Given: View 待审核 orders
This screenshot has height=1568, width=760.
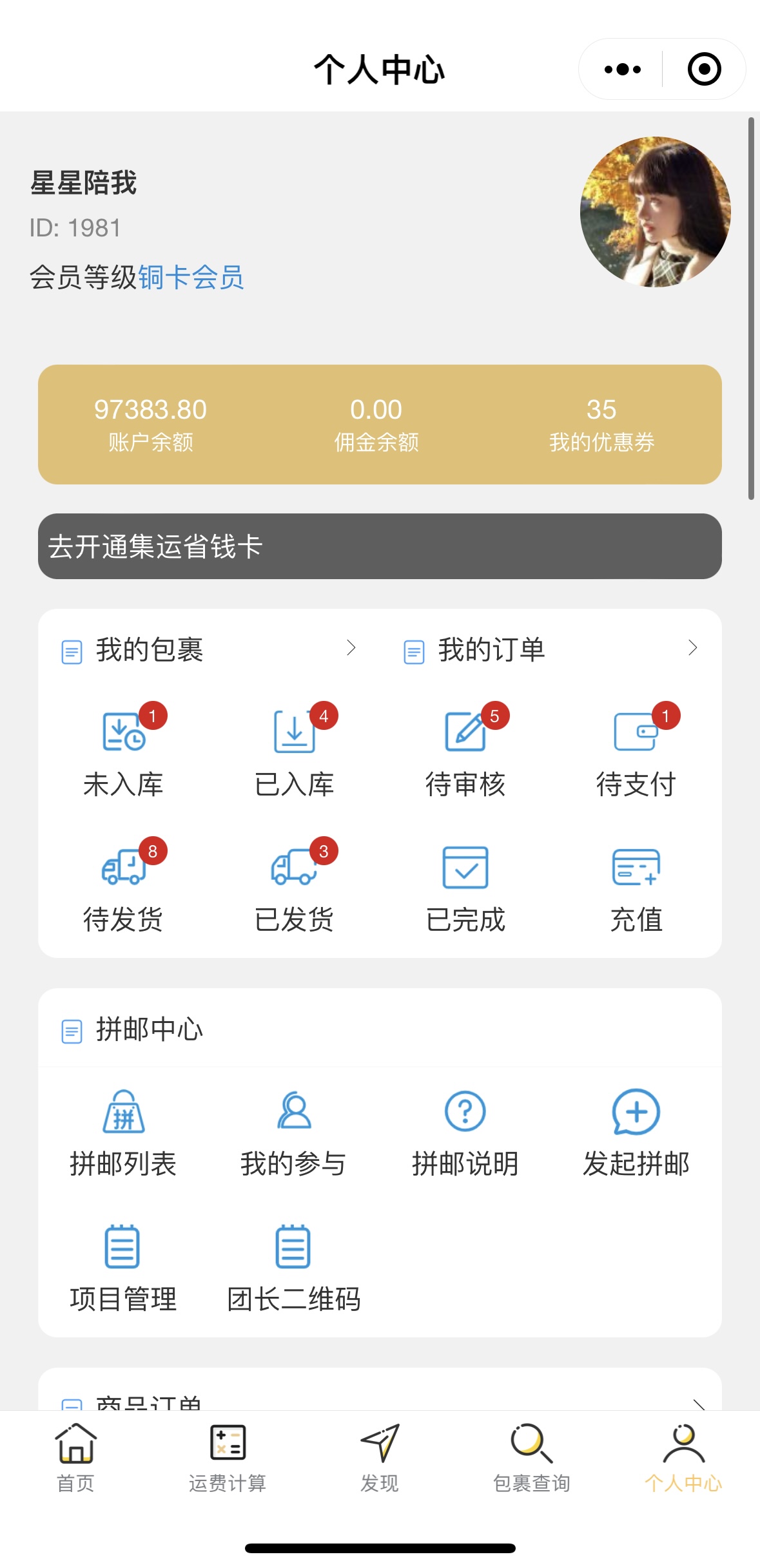Looking at the screenshot, I should coord(465,751).
